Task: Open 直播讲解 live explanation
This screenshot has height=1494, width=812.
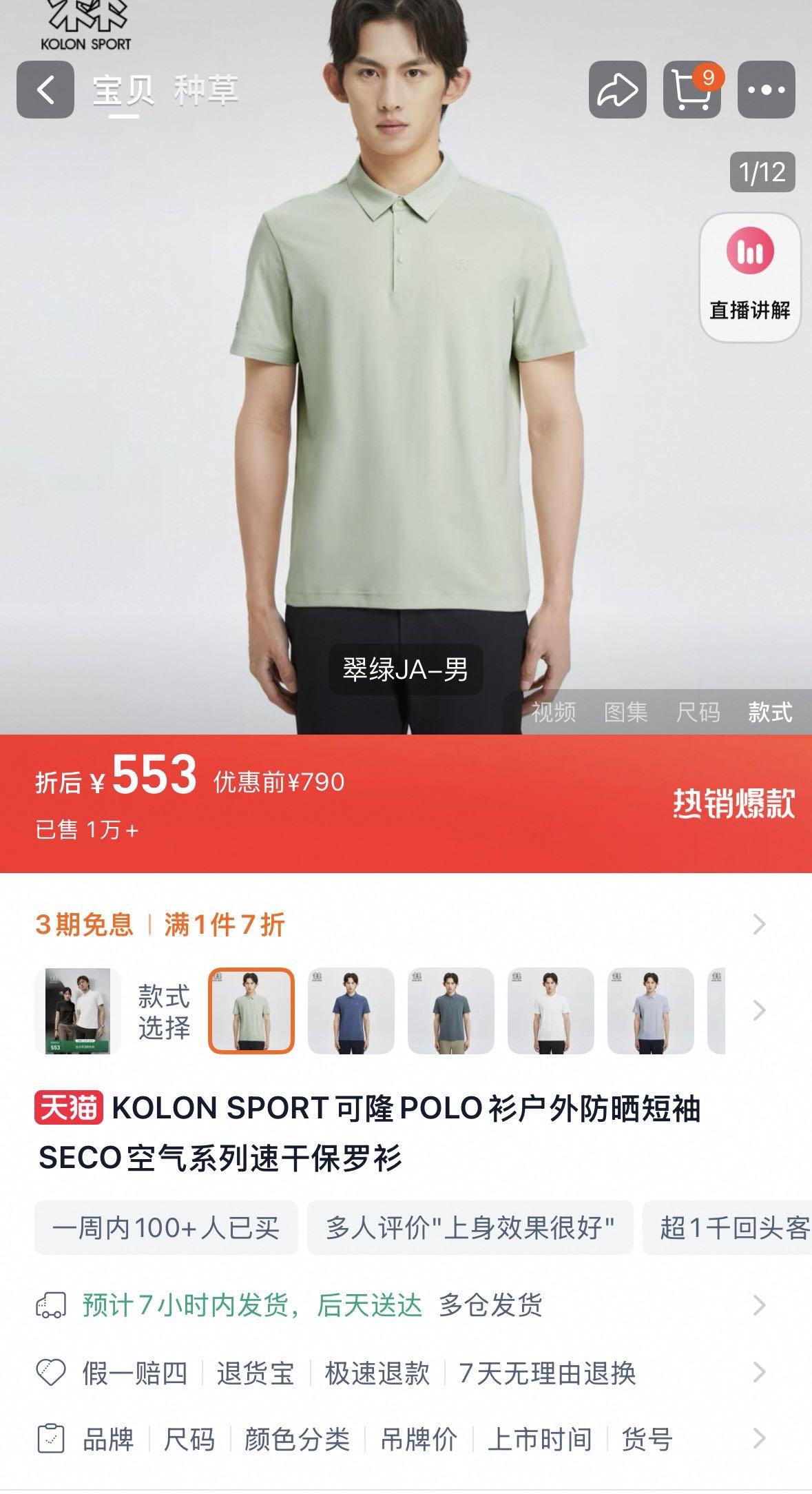Action: 750,277
